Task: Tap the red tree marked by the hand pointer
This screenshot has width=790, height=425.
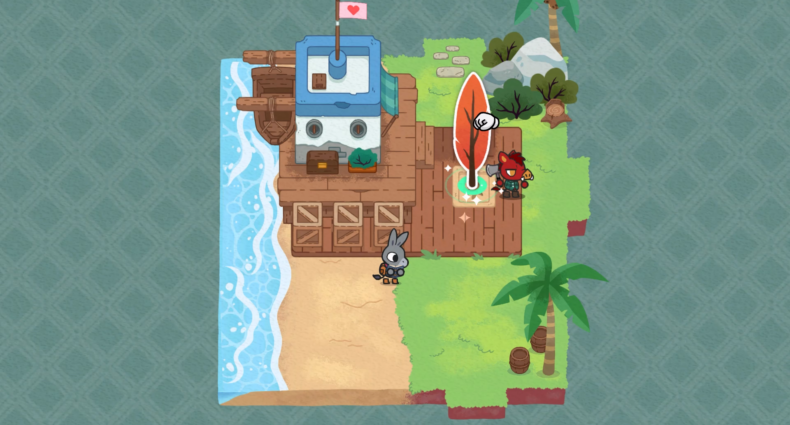Action: click(468, 130)
